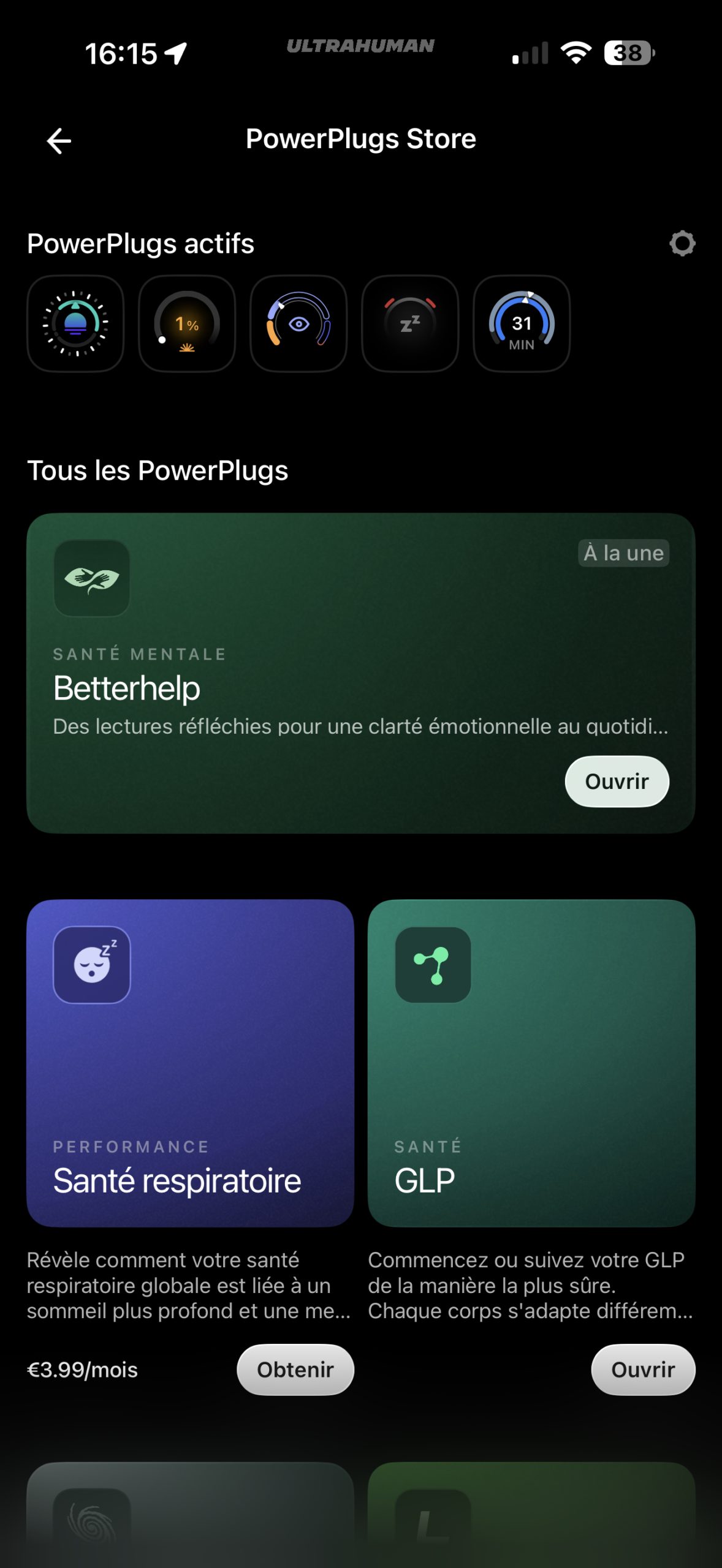The height and width of the screenshot is (1568, 722).
Task: Open the sunrise dial active PowerPlug
Action: click(75, 323)
